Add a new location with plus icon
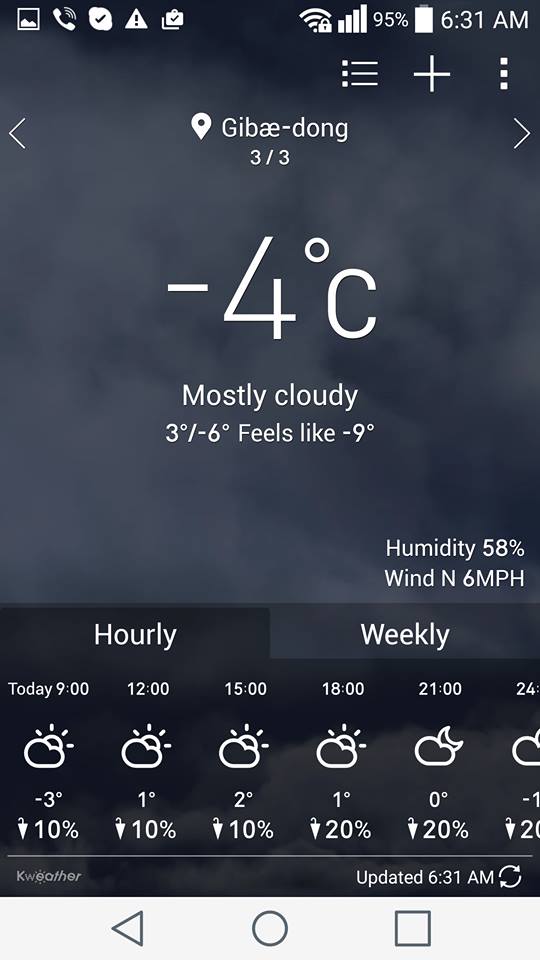Image resolution: width=540 pixels, height=960 pixels. 432,74
